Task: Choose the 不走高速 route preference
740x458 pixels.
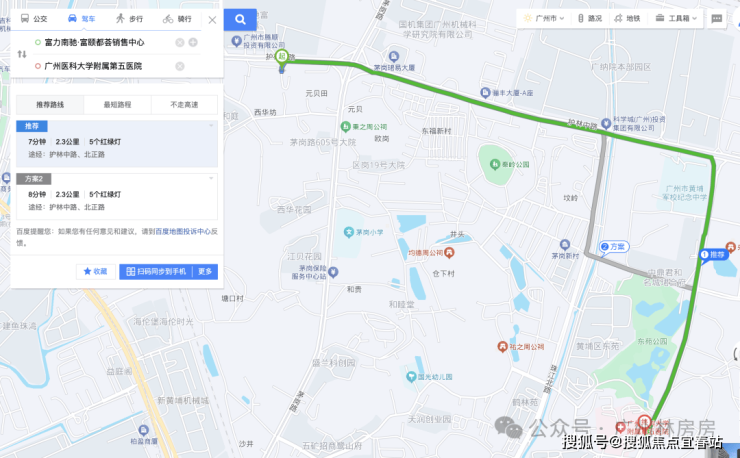Action: (184, 104)
